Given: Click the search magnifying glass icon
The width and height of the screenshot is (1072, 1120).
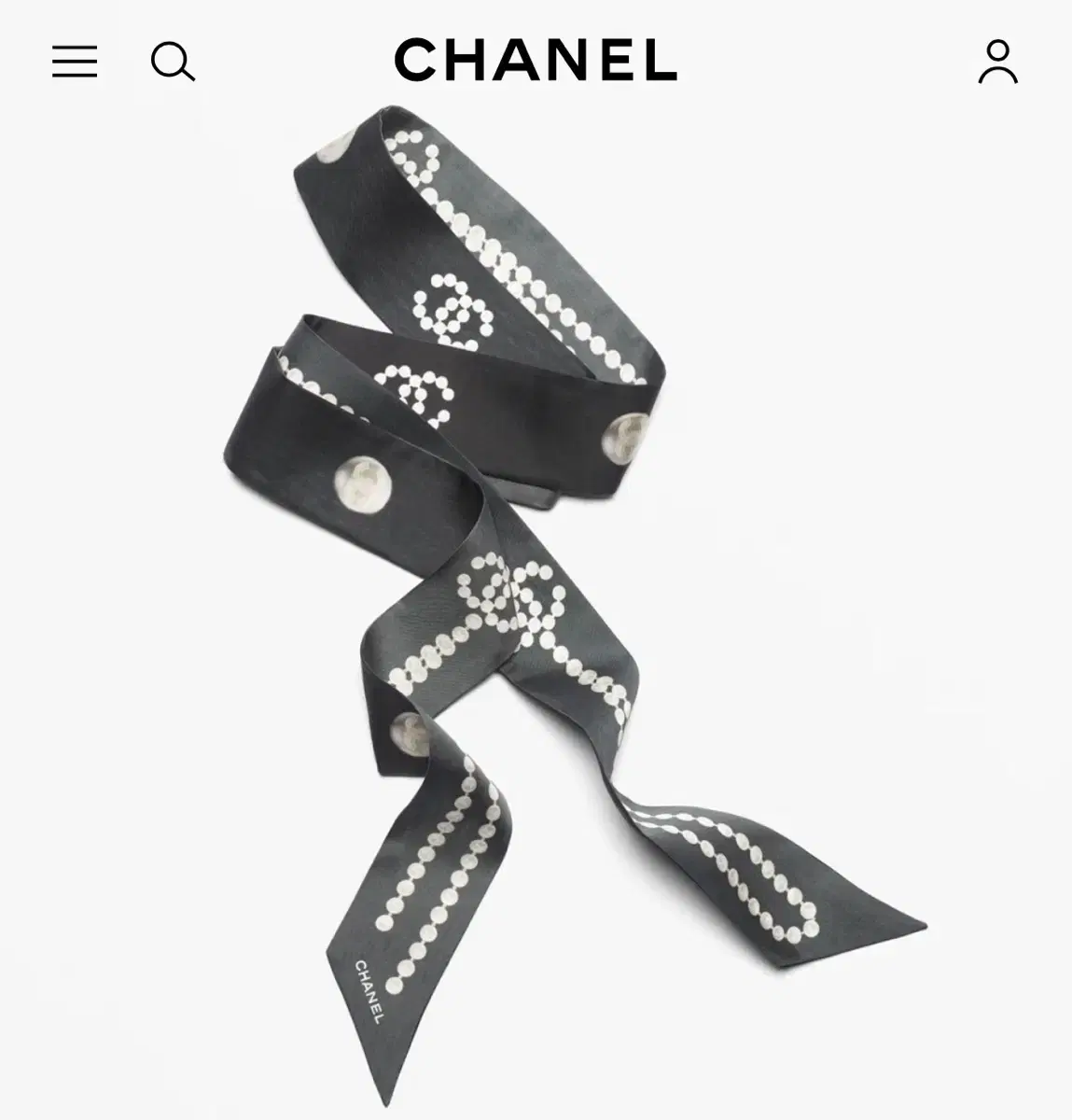Looking at the screenshot, I should 173,63.
